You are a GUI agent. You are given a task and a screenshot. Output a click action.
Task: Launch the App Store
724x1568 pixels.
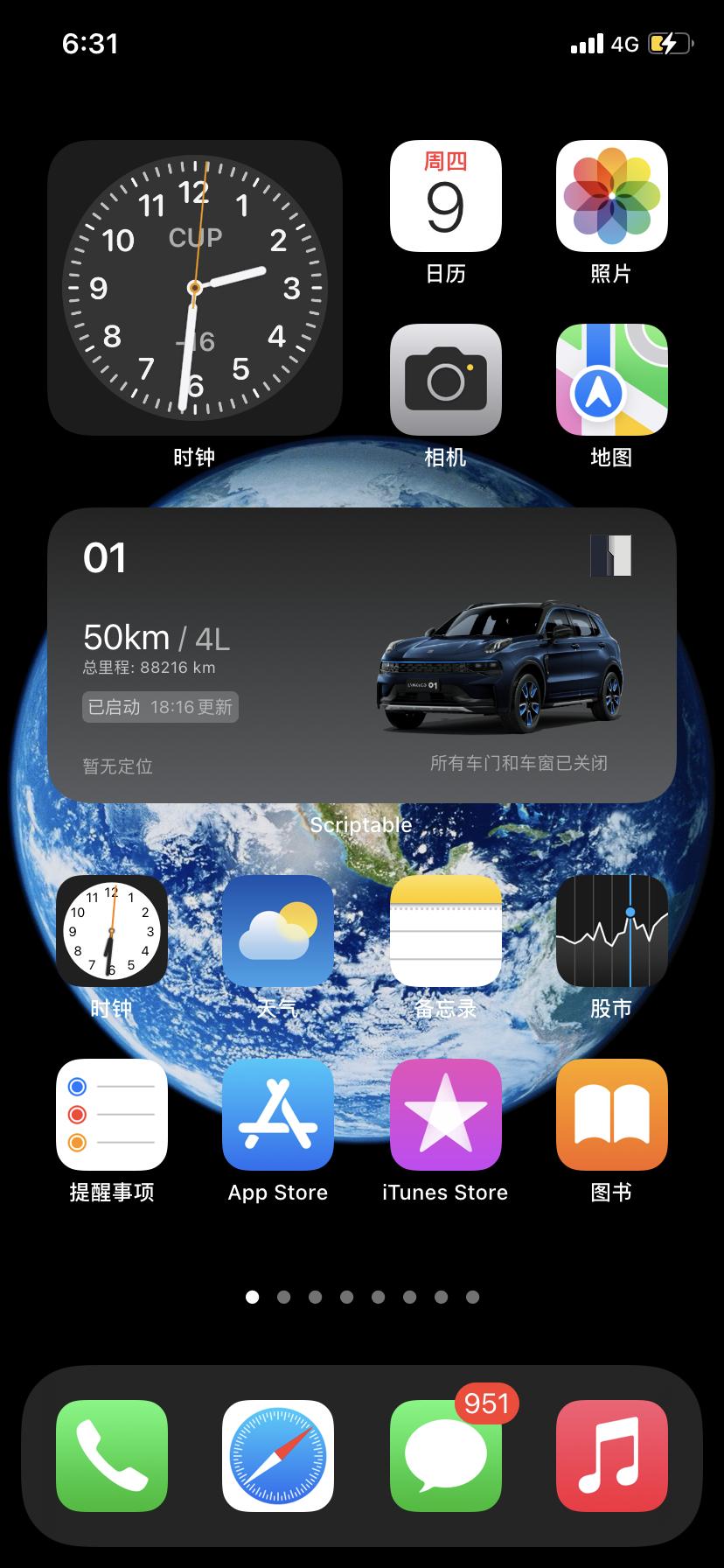[277, 1115]
